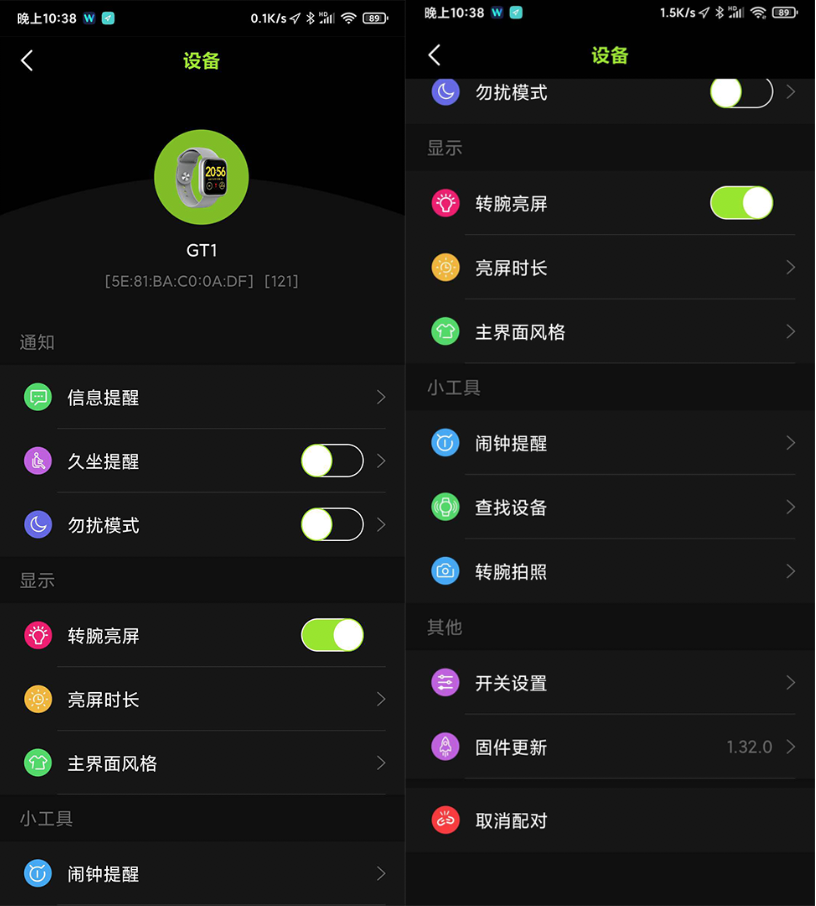The height and width of the screenshot is (906, 816).
Task: Open 开关设置 switch settings
Action: tap(610, 683)
